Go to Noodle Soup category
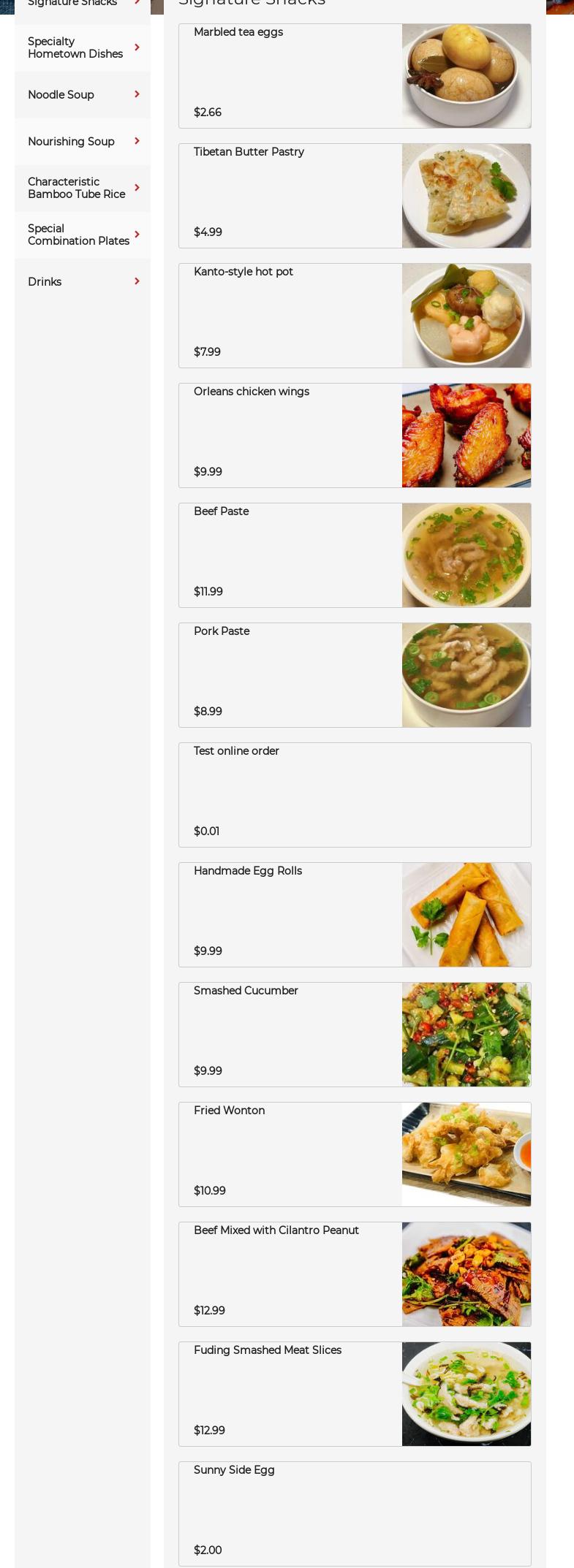Image resolution: width=574 pixels, height=1568 pixels. click(x=82, y=95)
